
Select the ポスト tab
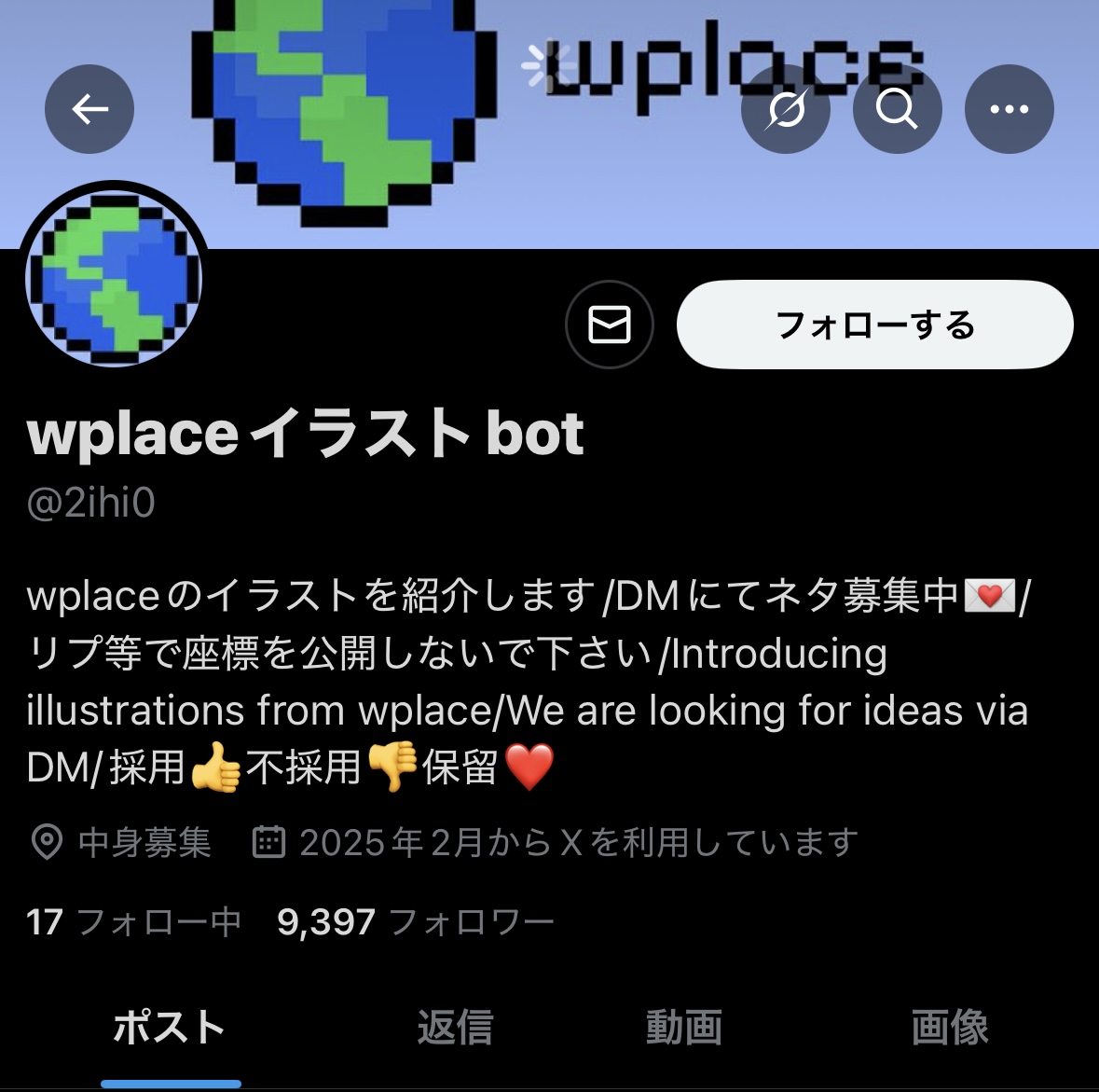click(170, 1028)
